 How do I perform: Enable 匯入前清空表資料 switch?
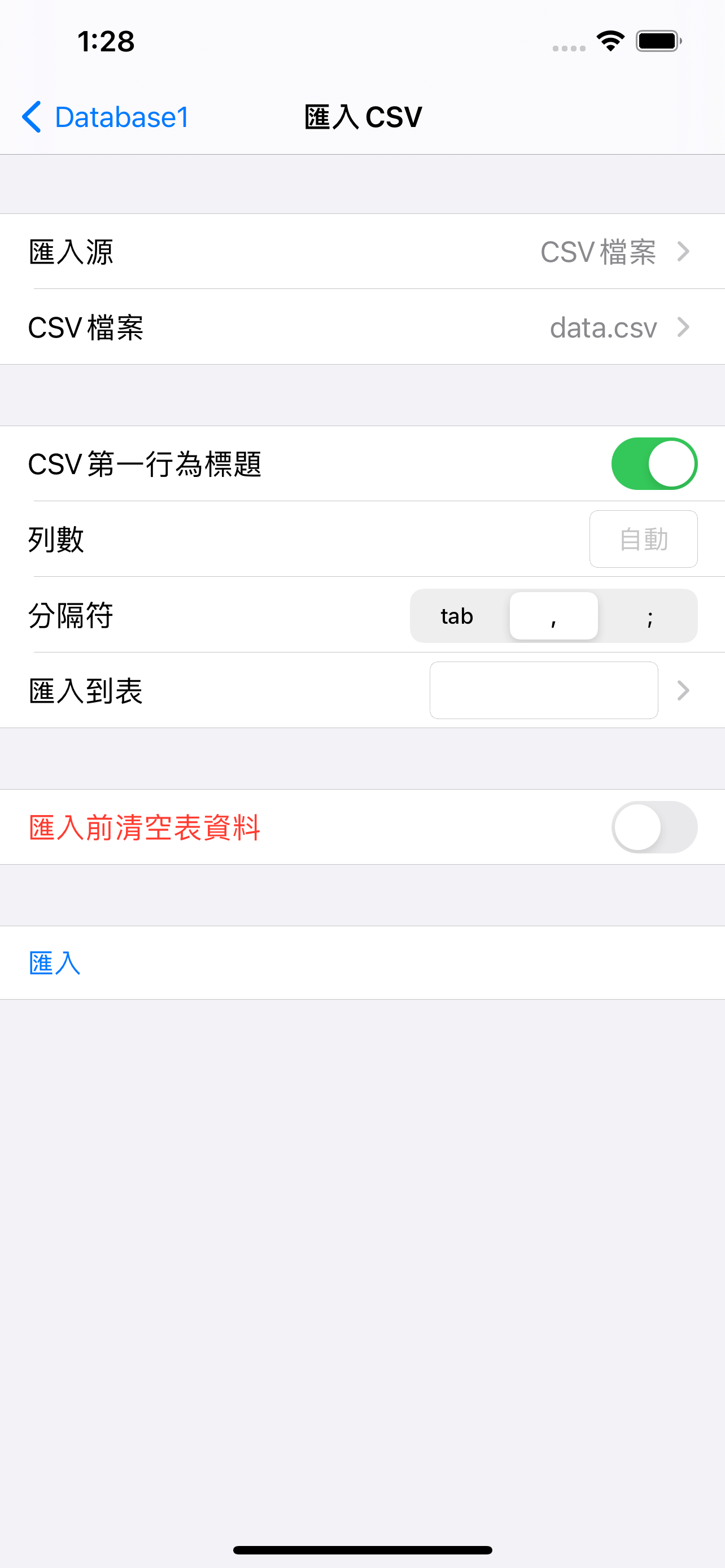pyautogui.click(x=654, y=827)
